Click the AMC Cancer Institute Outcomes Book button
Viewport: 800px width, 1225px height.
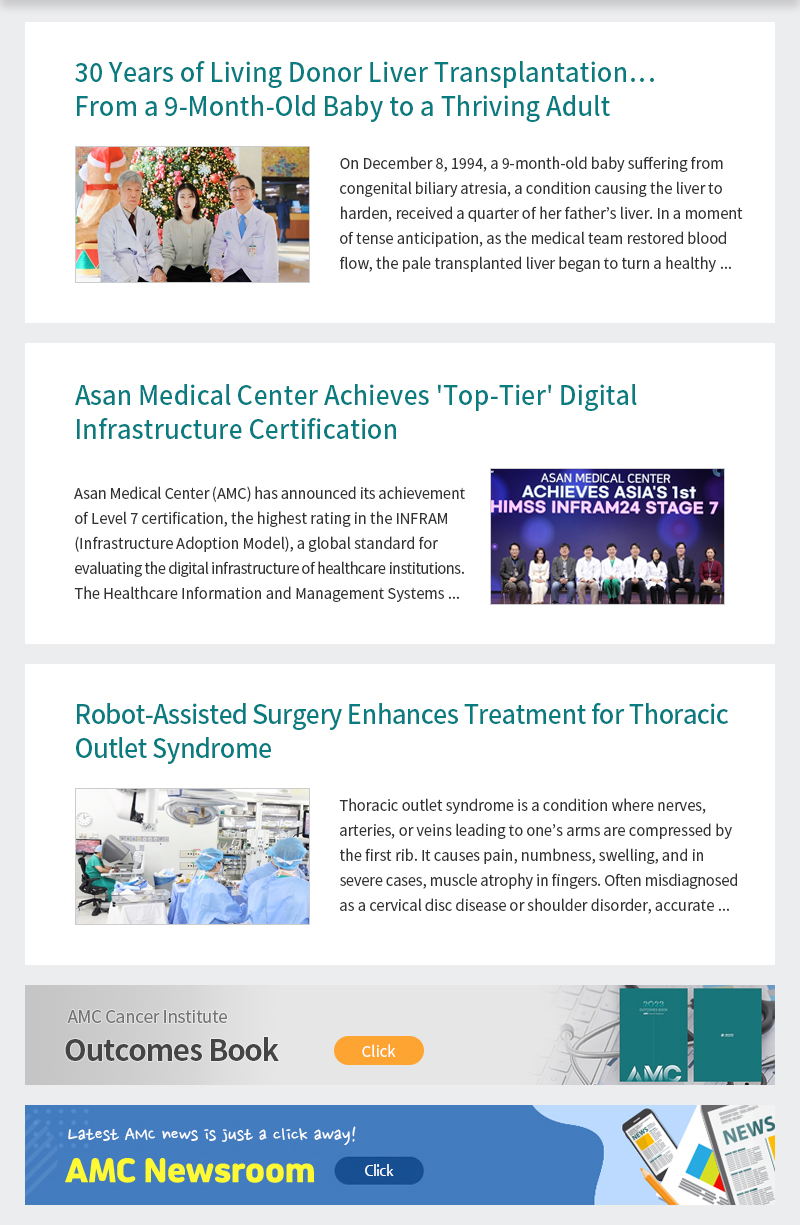point(379,1050)
